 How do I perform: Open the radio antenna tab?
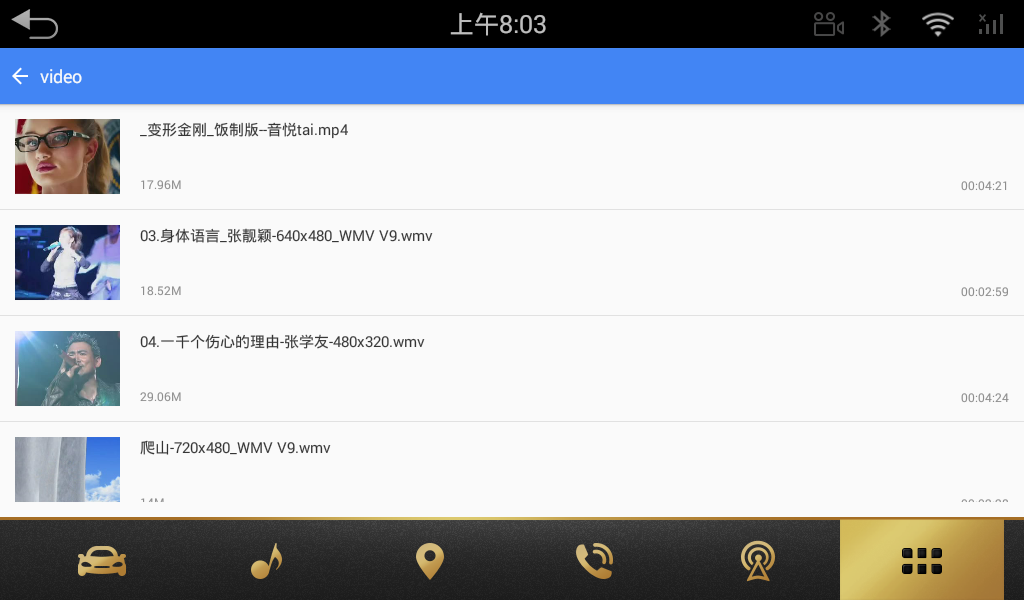point(757,561)
